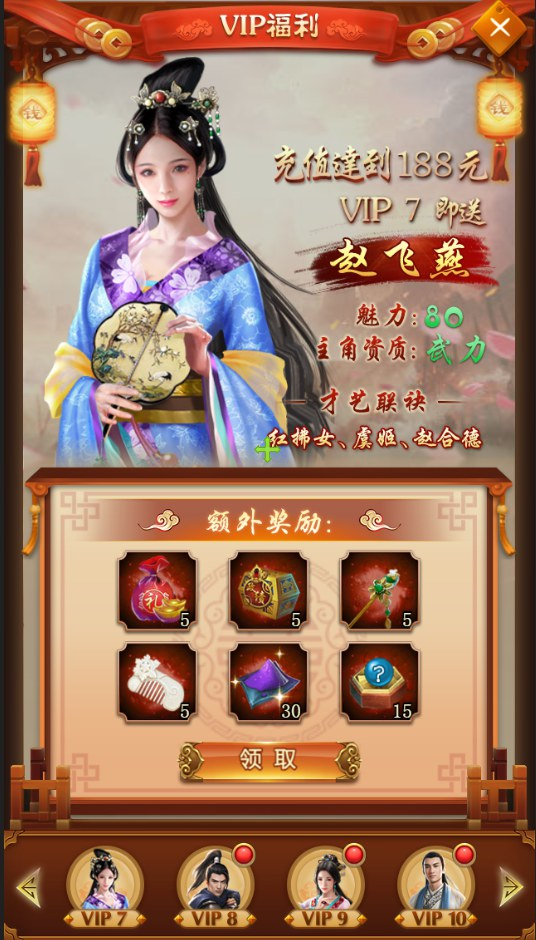This screenshot has width=536, height=940.
Task: Open the VIP 10 tab
Action: tap(436, 886)
